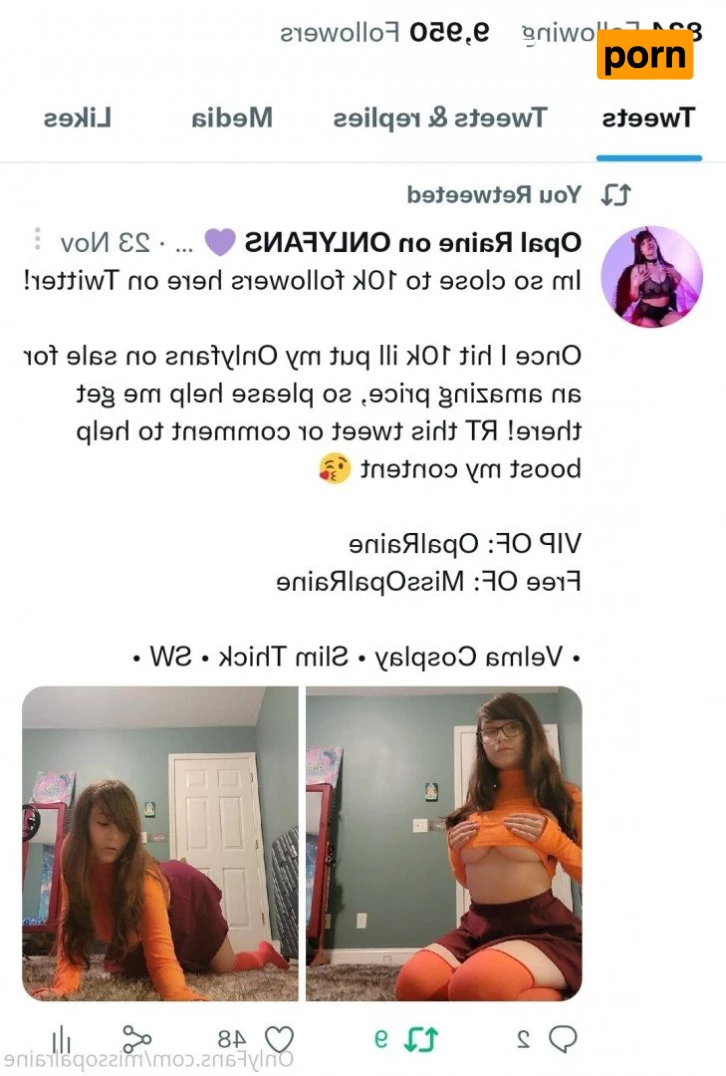Share Opal Raine's tweet
The height and width of the screenshot is (1076, 726).
[138, 1039]
